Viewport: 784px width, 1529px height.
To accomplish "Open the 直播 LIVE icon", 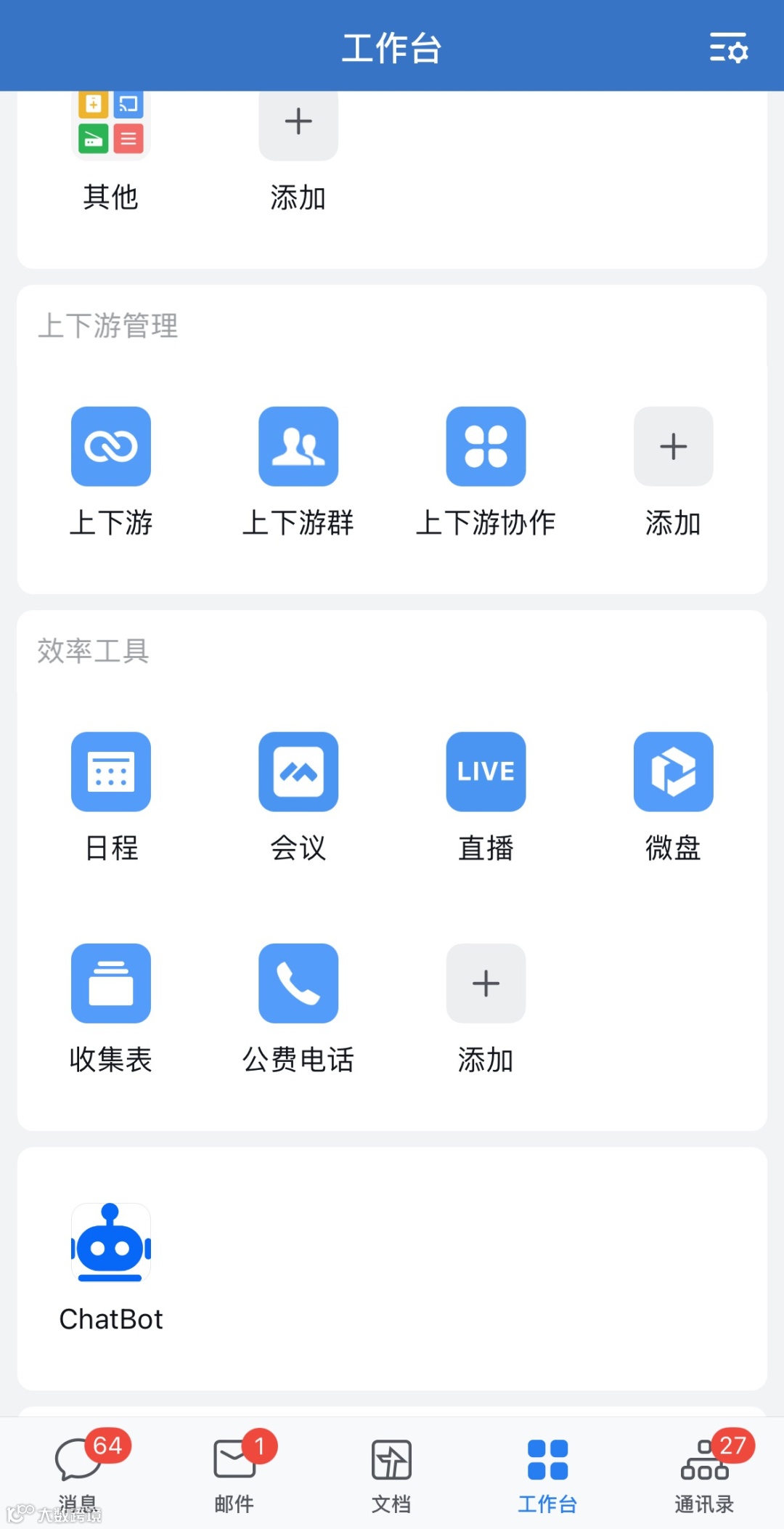I will coord(485,771).
